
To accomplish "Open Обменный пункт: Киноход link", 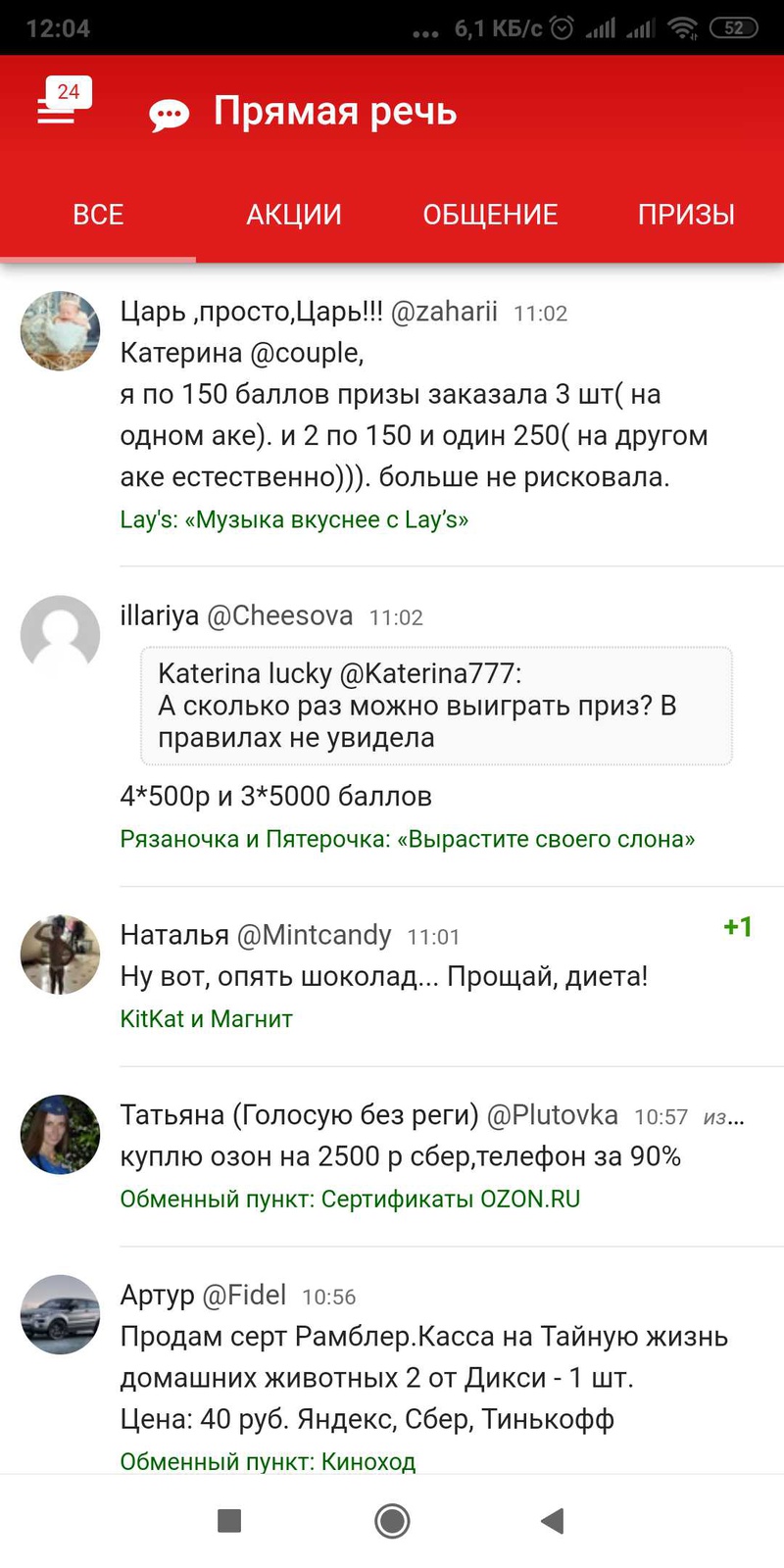I will pos(268,1461).
